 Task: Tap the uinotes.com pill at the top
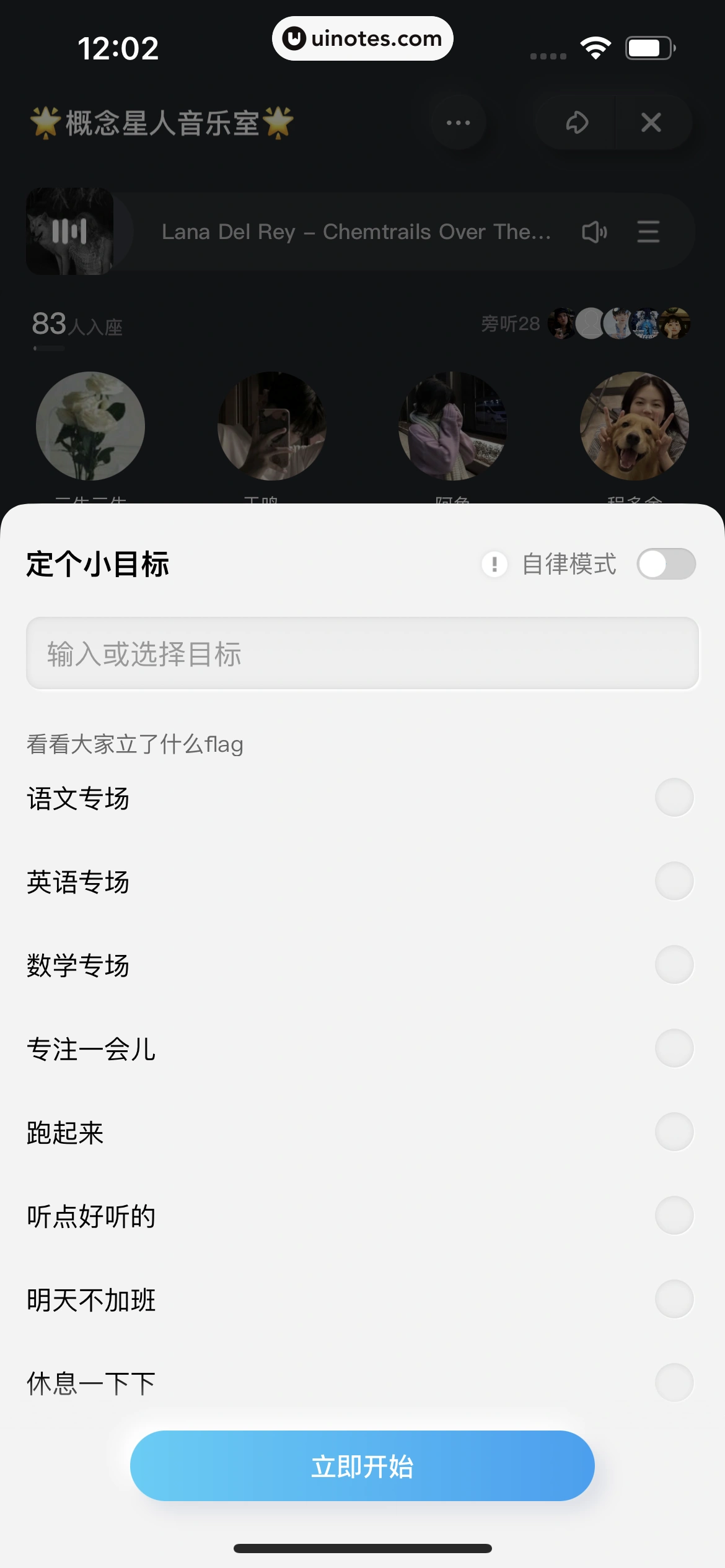pyautogui.click(x=362, y=38)
